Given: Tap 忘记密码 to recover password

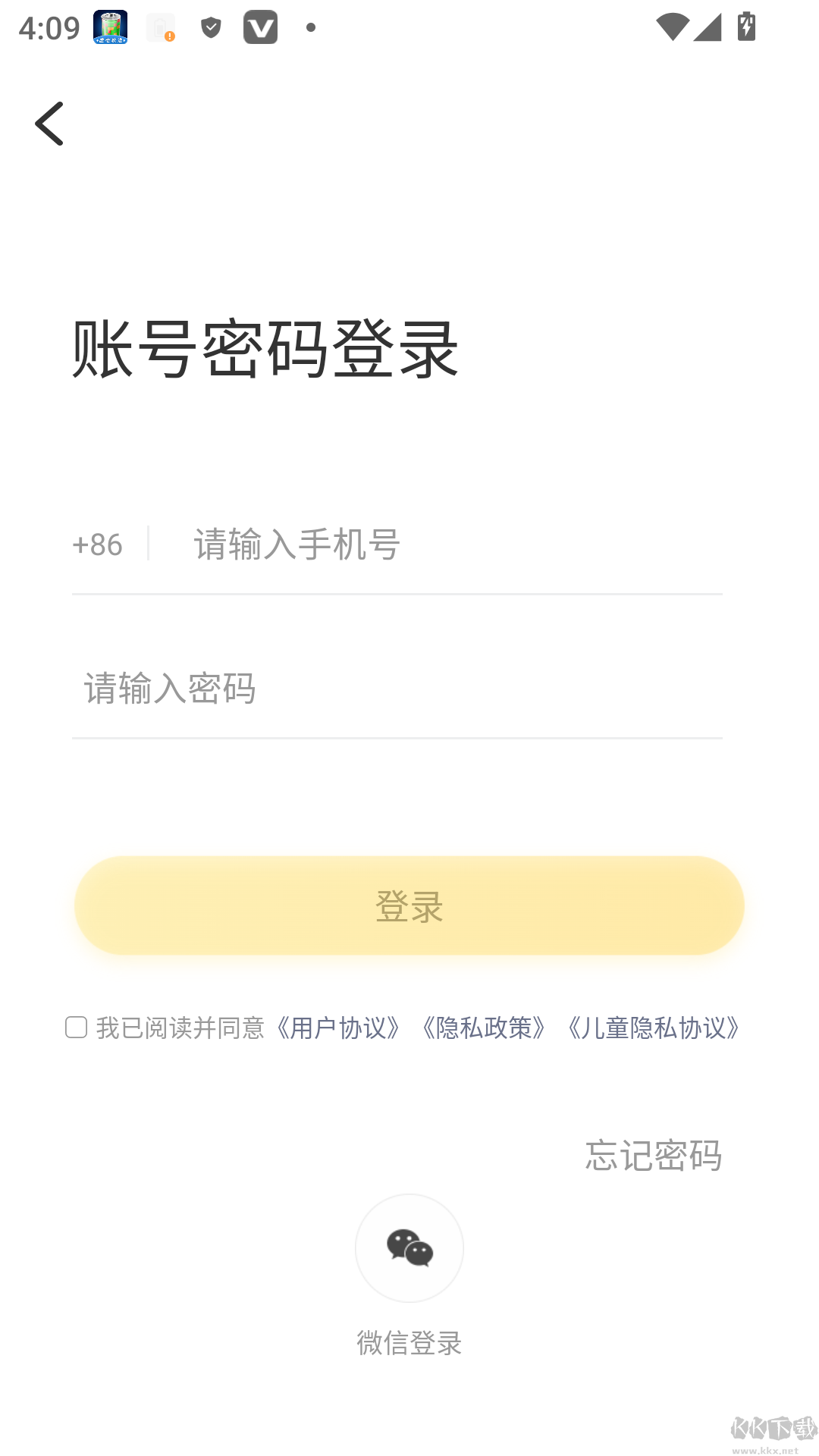Looking at the screenshot, I should (x=652, y=1156).
